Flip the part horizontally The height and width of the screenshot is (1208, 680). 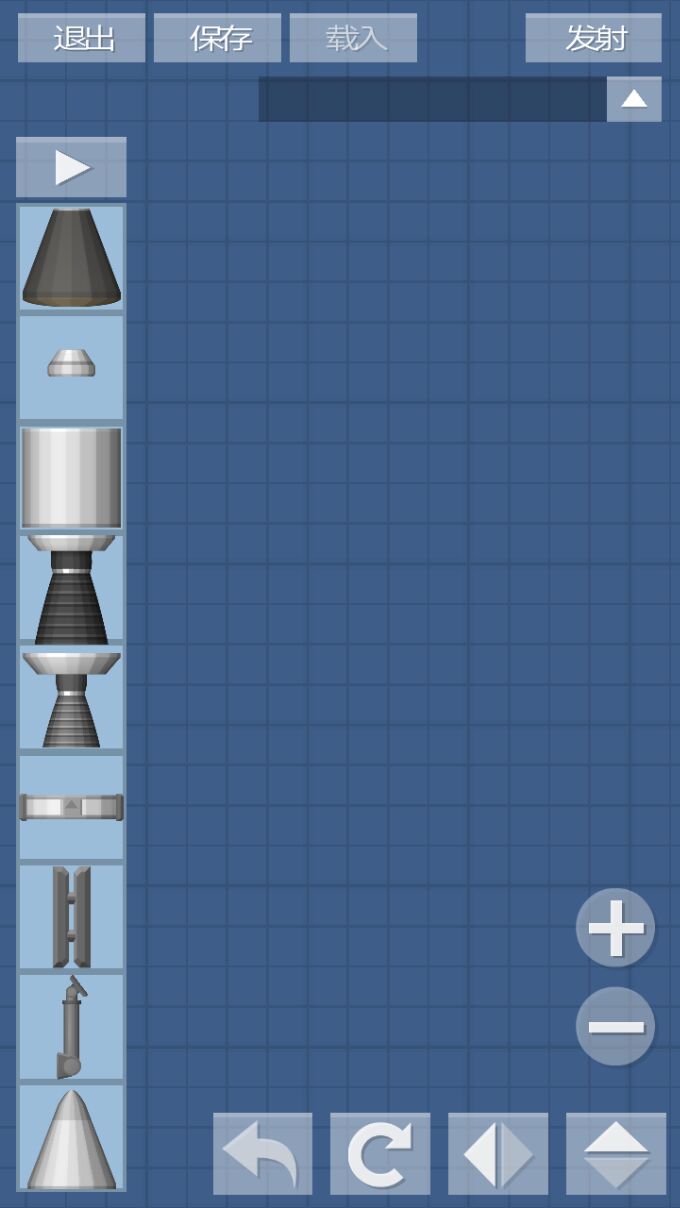pos(498,1153)
